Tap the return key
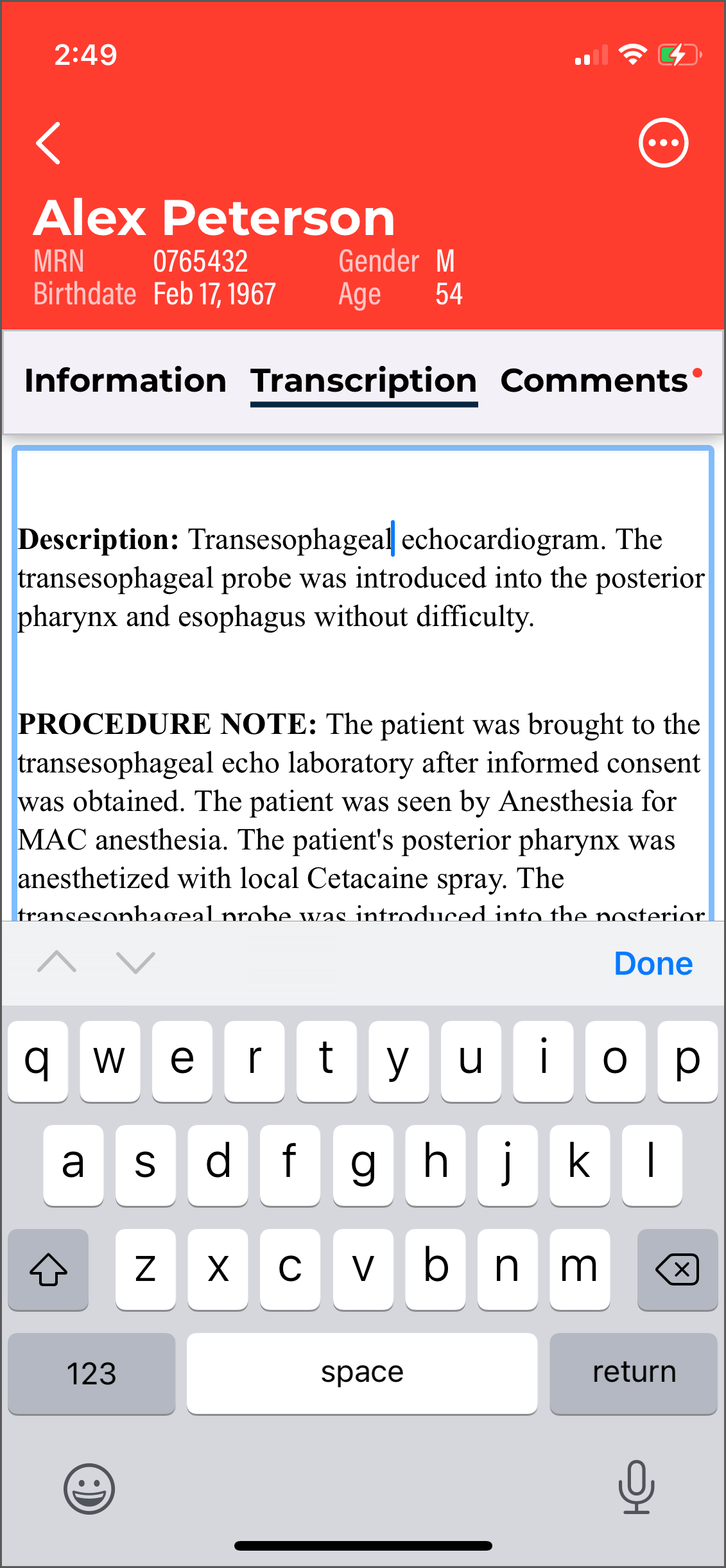 (x=633, y=1373)
